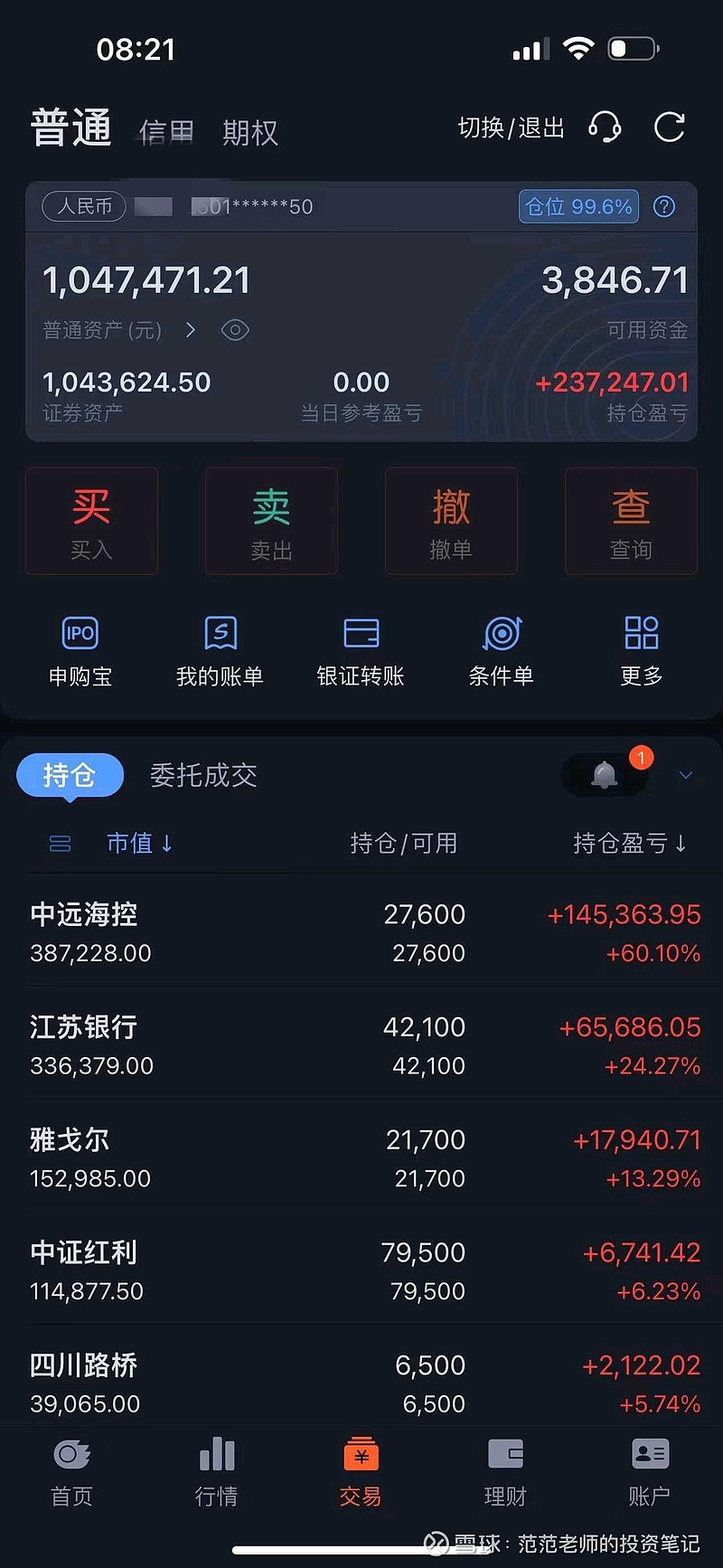Open 更多 functions
This screenshot has height=1568, width=723.
[x=642, y=651]
